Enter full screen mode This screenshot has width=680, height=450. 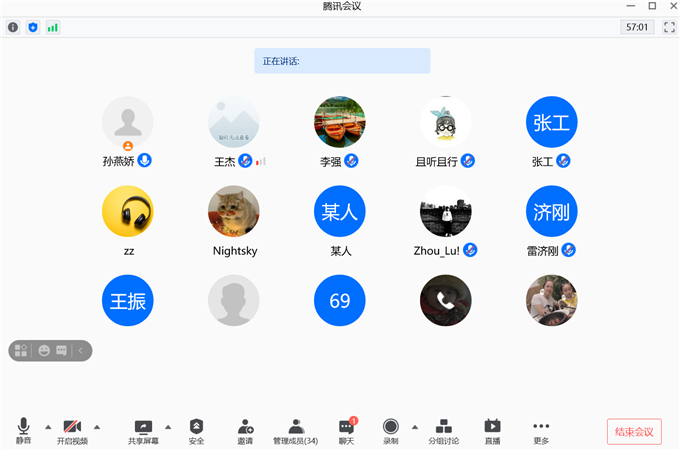coord(669,27)
